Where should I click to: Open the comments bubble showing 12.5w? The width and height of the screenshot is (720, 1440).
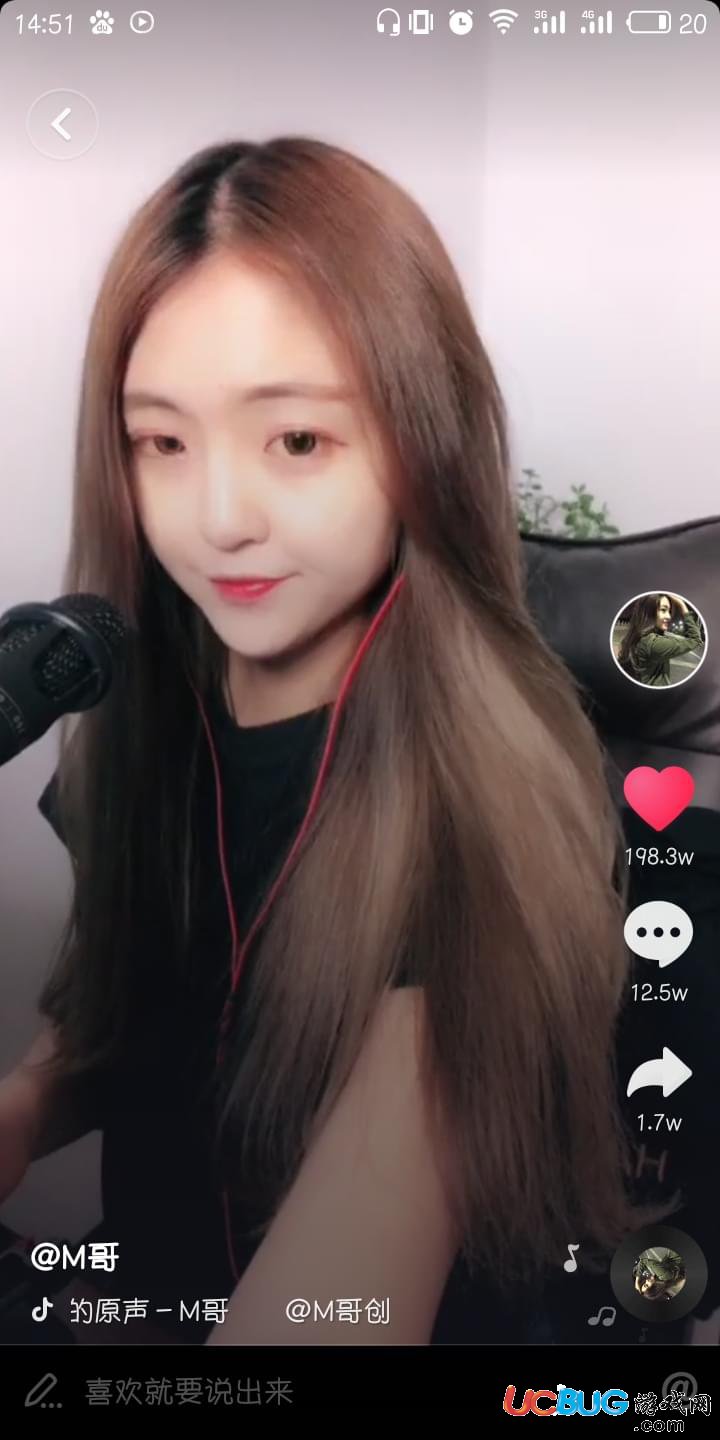(658, 935)
